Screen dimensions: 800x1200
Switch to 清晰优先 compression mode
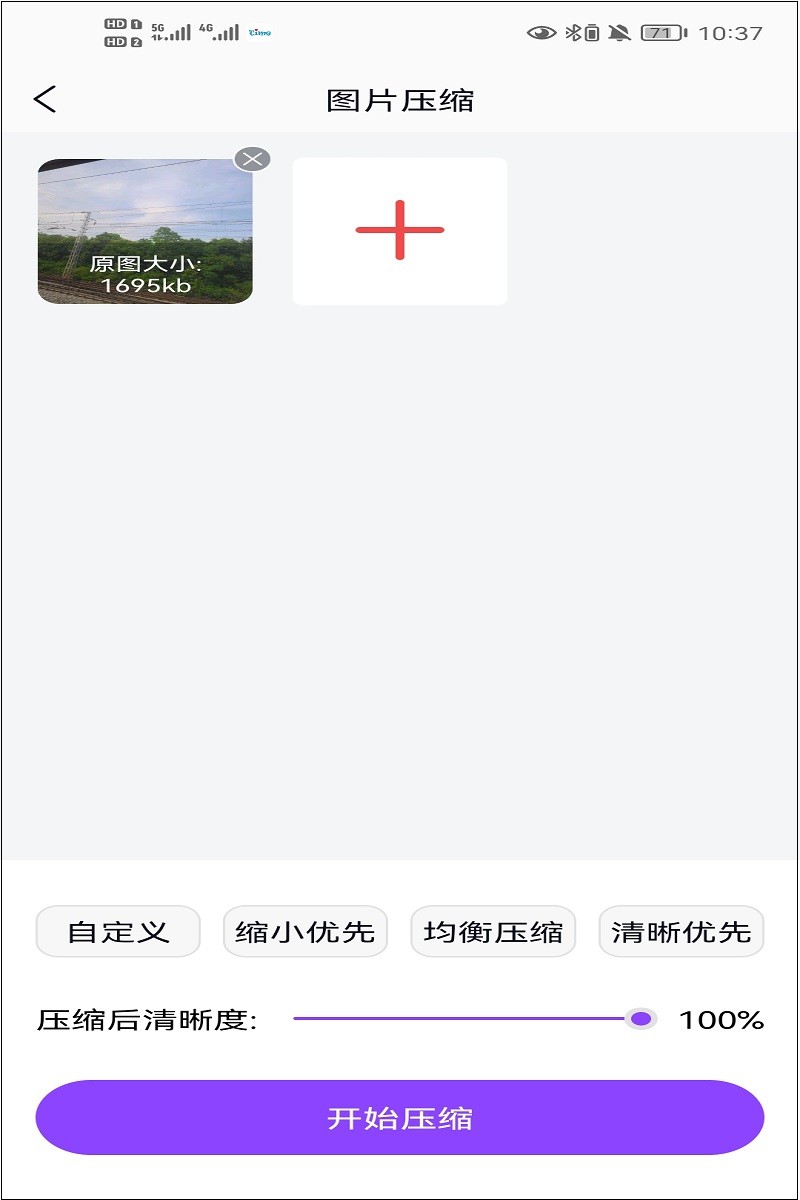681,931
